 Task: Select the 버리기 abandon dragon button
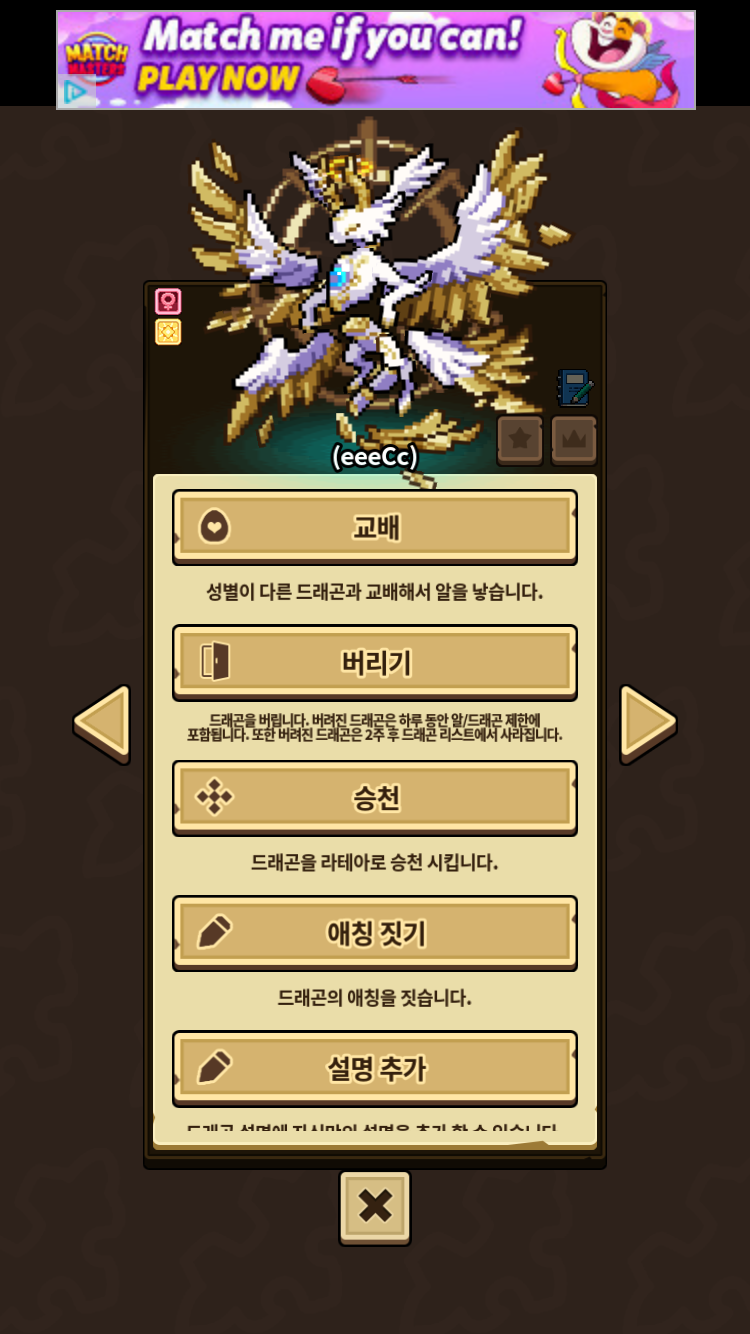point(375,662)
